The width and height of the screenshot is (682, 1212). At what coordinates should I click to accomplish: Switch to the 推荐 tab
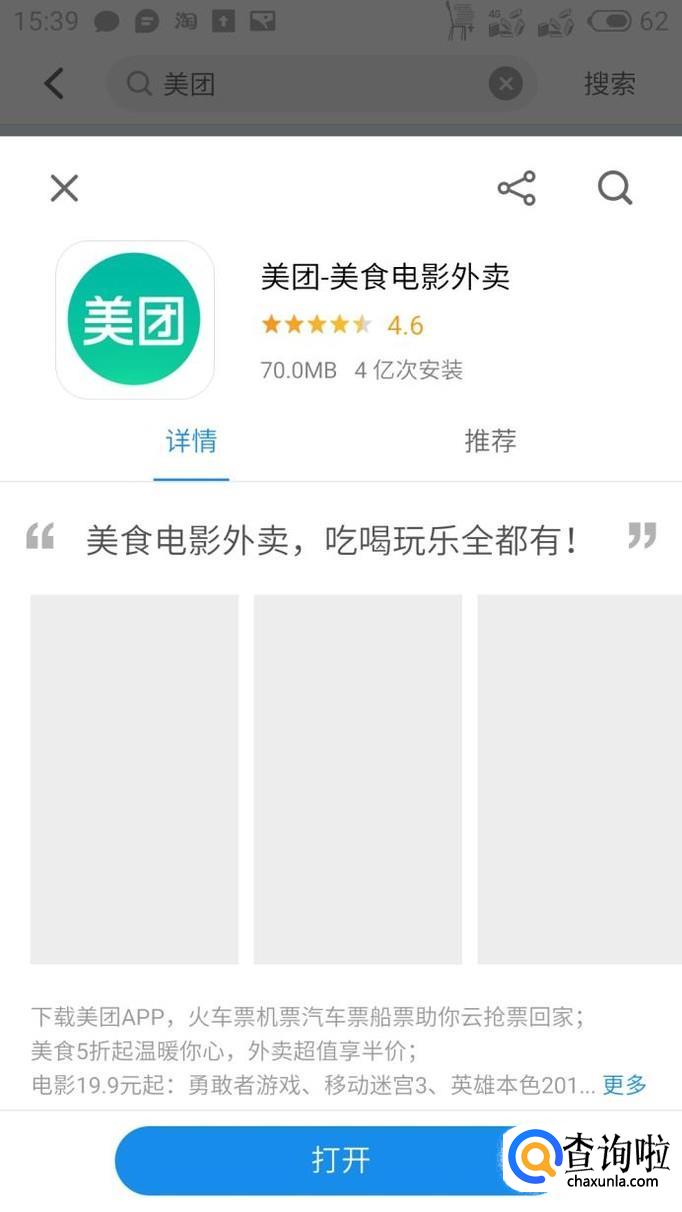490,441
